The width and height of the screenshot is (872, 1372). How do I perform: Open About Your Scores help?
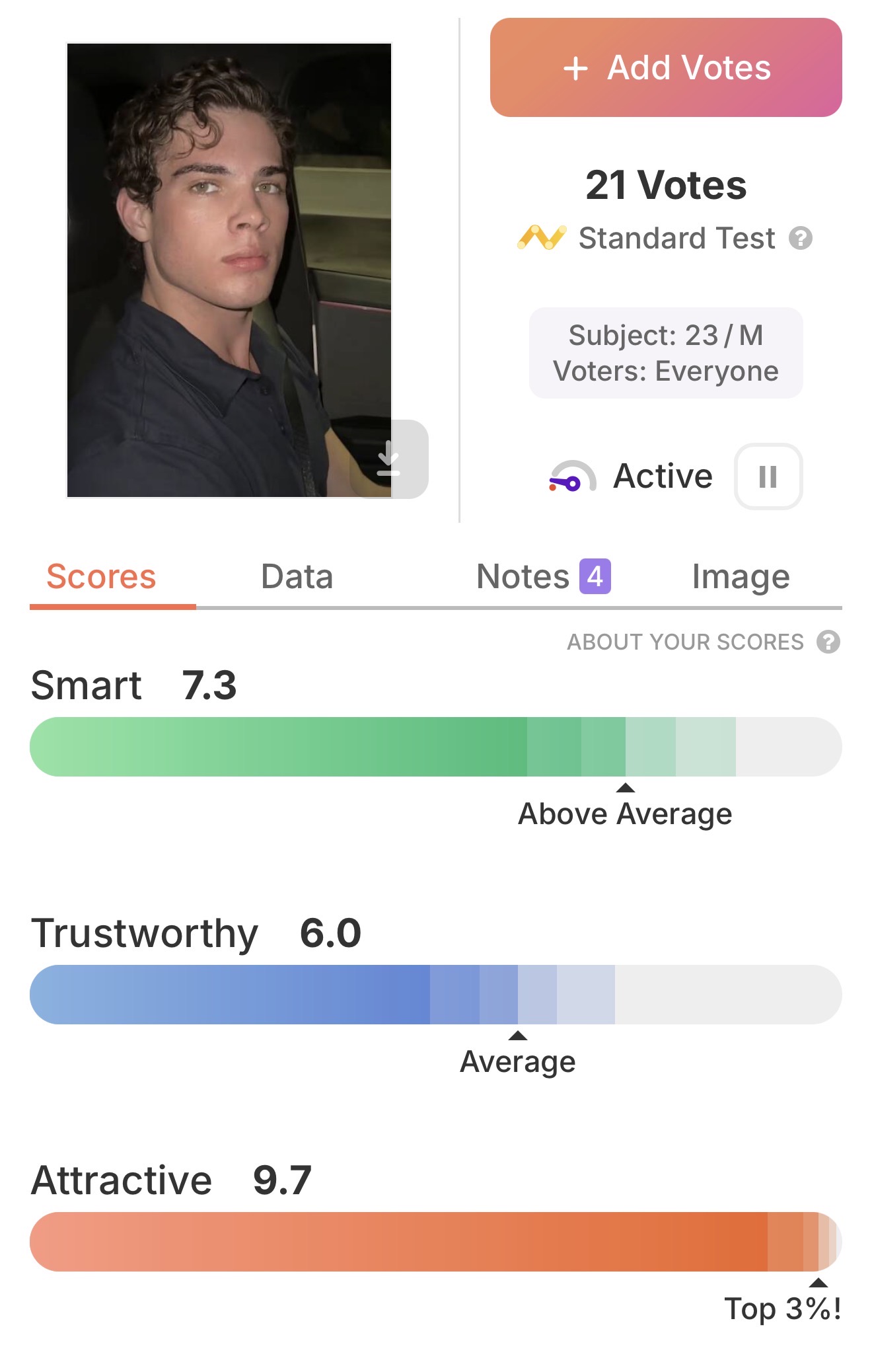tap(828, 642)
